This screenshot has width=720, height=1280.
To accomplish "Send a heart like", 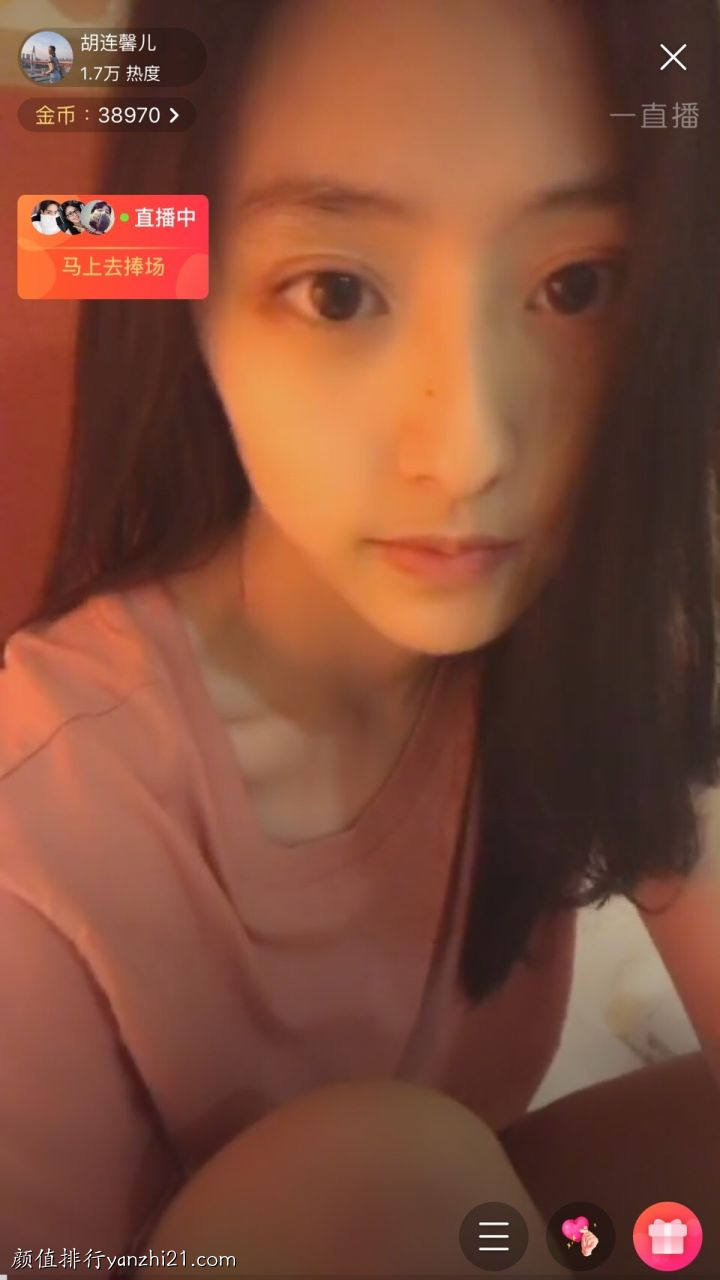I will pyautogui.click(x=580, y=1236).
